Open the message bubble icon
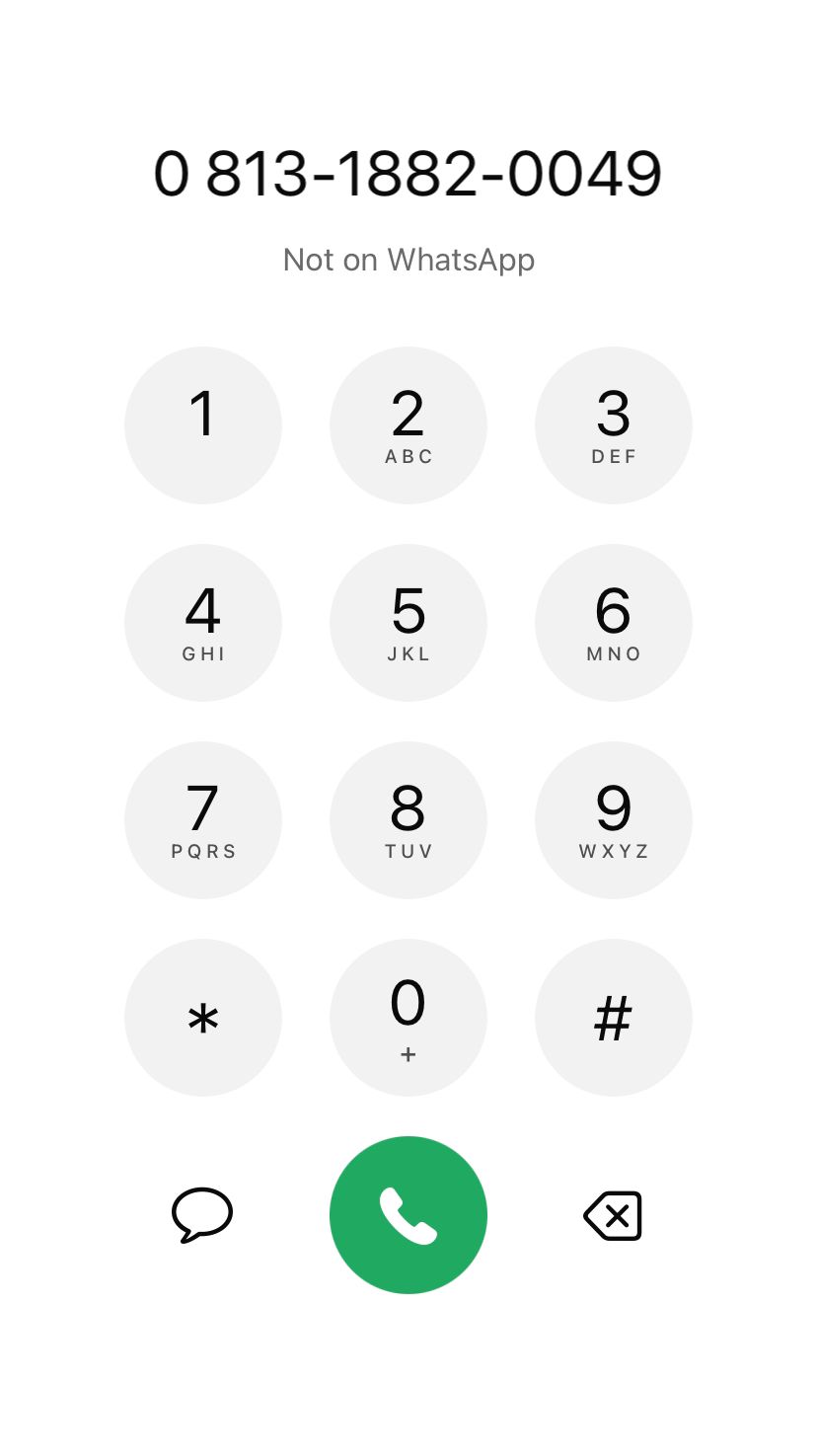The image size is (817, 1456). [x=202, y=1214]
